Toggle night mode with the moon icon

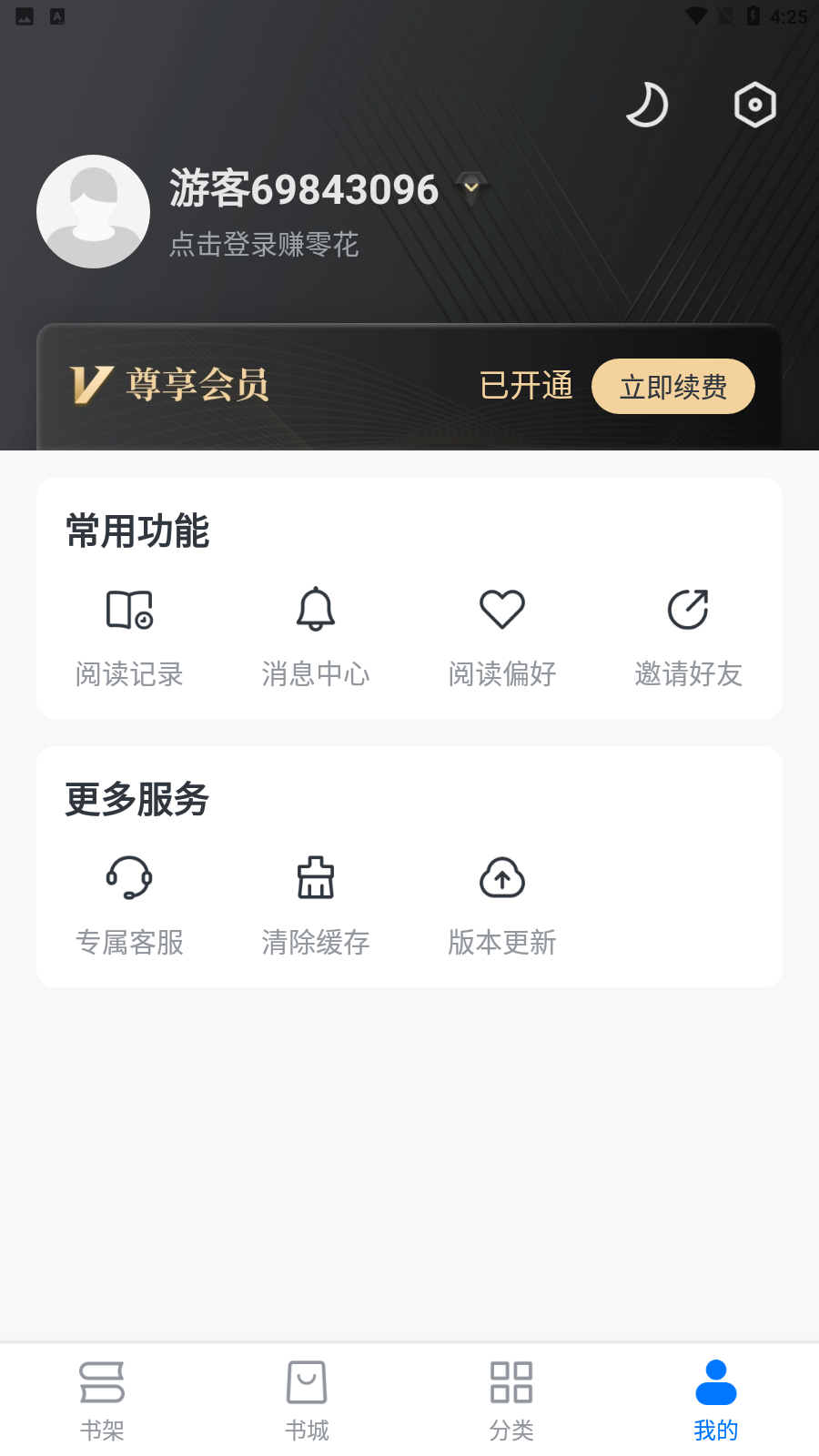tap(647, 105)
